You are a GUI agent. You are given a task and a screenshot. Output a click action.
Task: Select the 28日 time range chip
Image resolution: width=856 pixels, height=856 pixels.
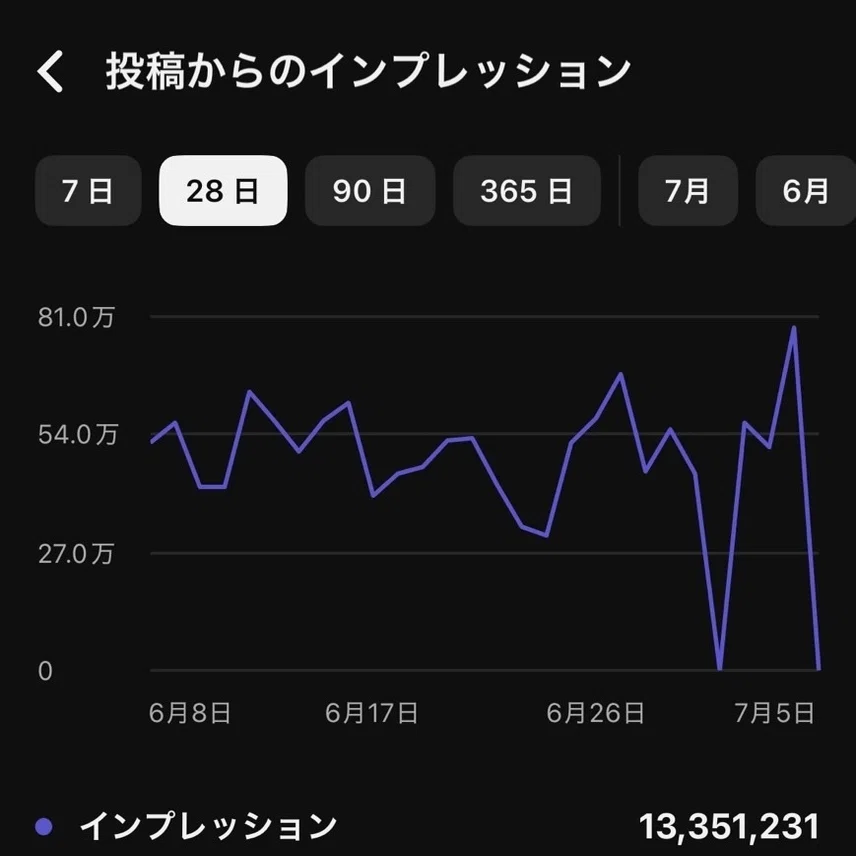(223, 191)
